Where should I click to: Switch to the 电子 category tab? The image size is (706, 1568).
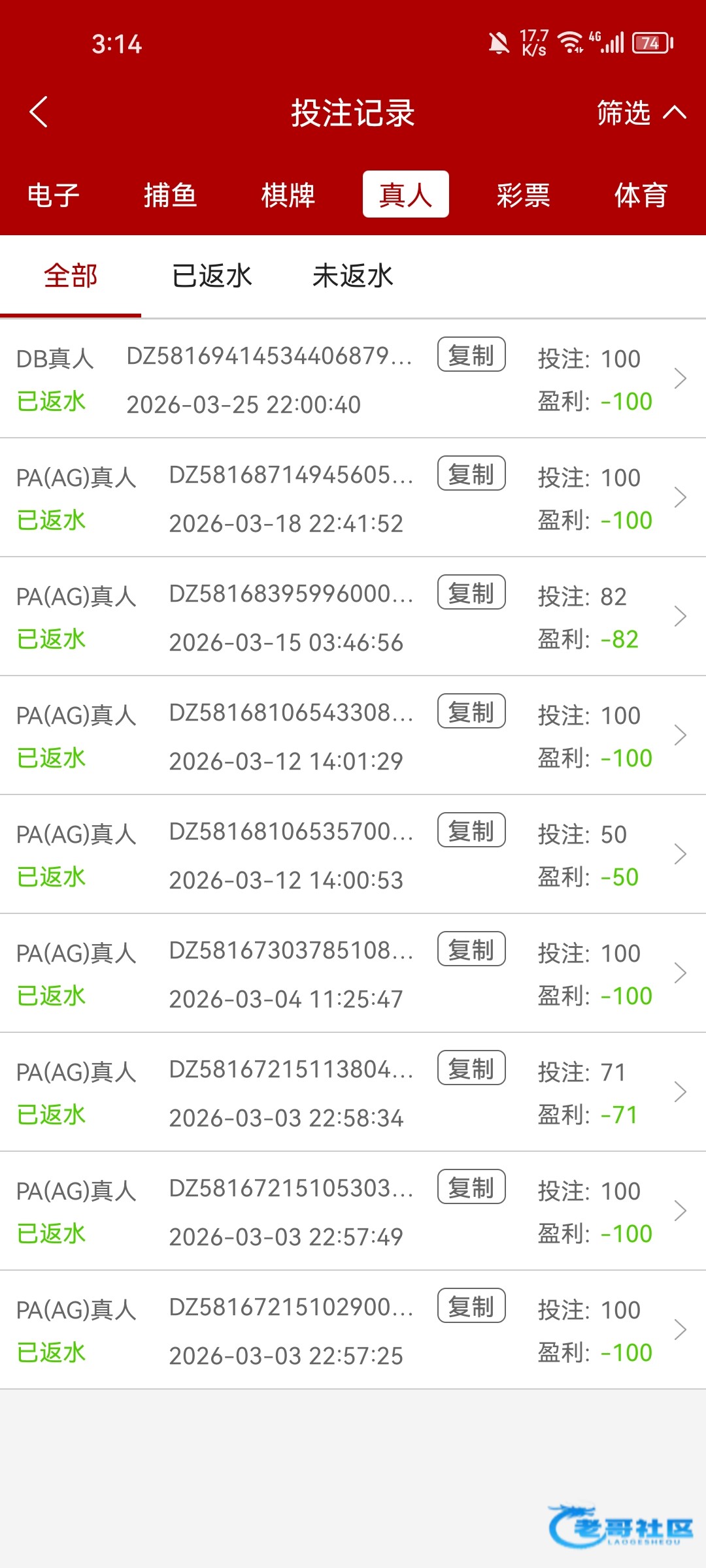[x=54, y=195]
